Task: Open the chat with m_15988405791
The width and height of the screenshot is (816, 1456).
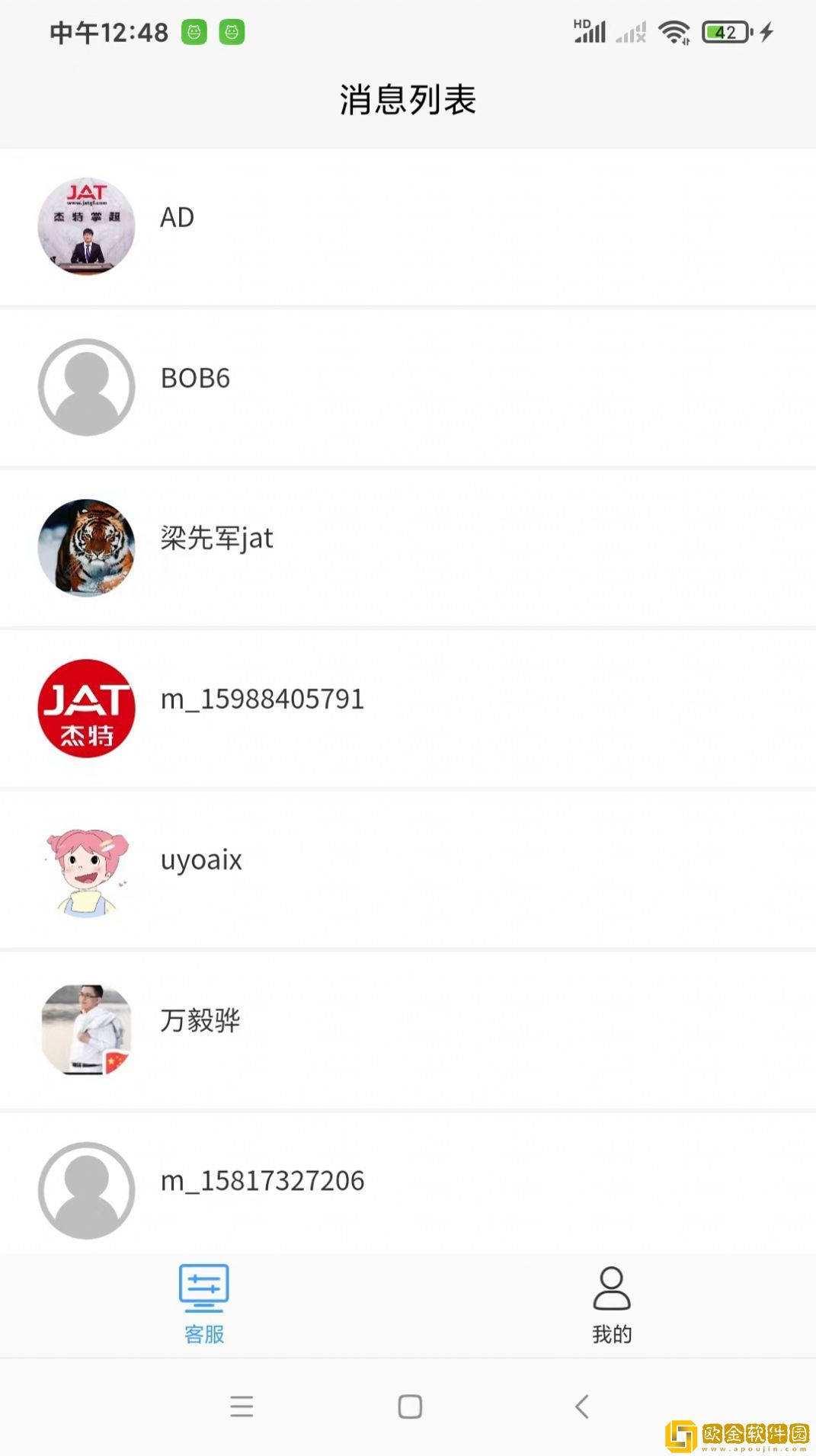Action: (408, 708)
